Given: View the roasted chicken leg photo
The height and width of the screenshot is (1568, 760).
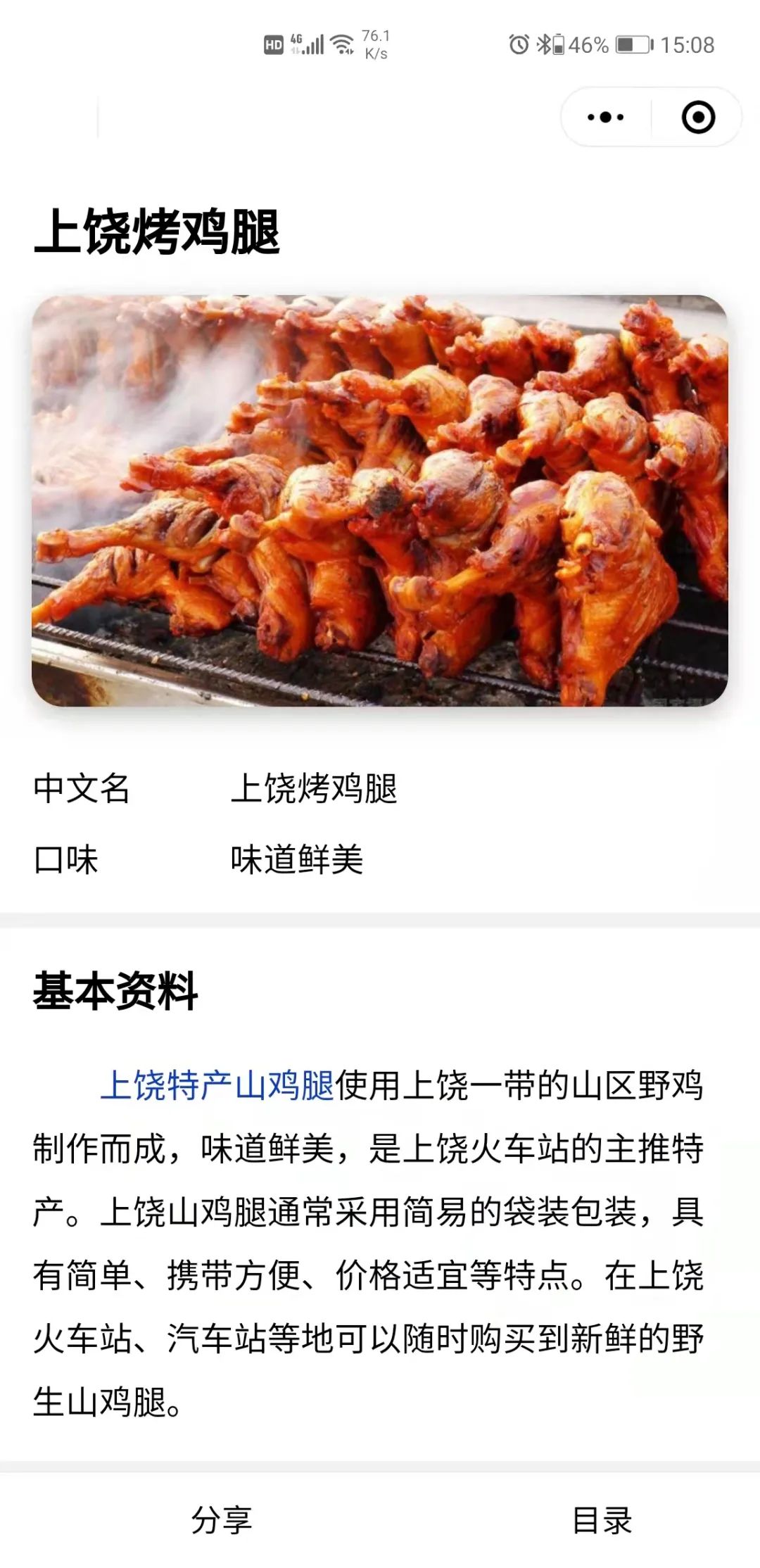Looking at the screenshot, I should click(x=380, y=500).
